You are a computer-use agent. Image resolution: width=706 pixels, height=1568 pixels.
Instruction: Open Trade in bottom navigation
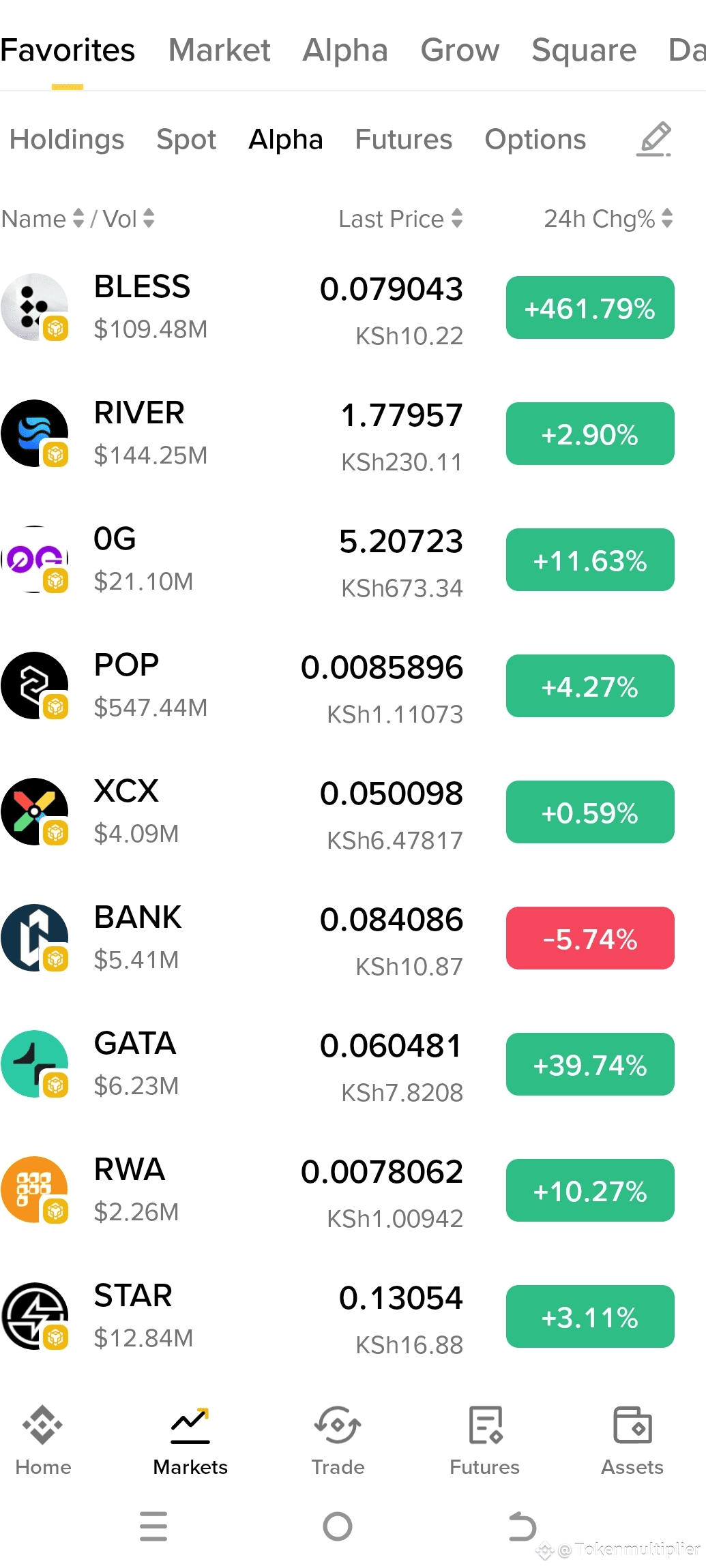[x=338, y=1441]
